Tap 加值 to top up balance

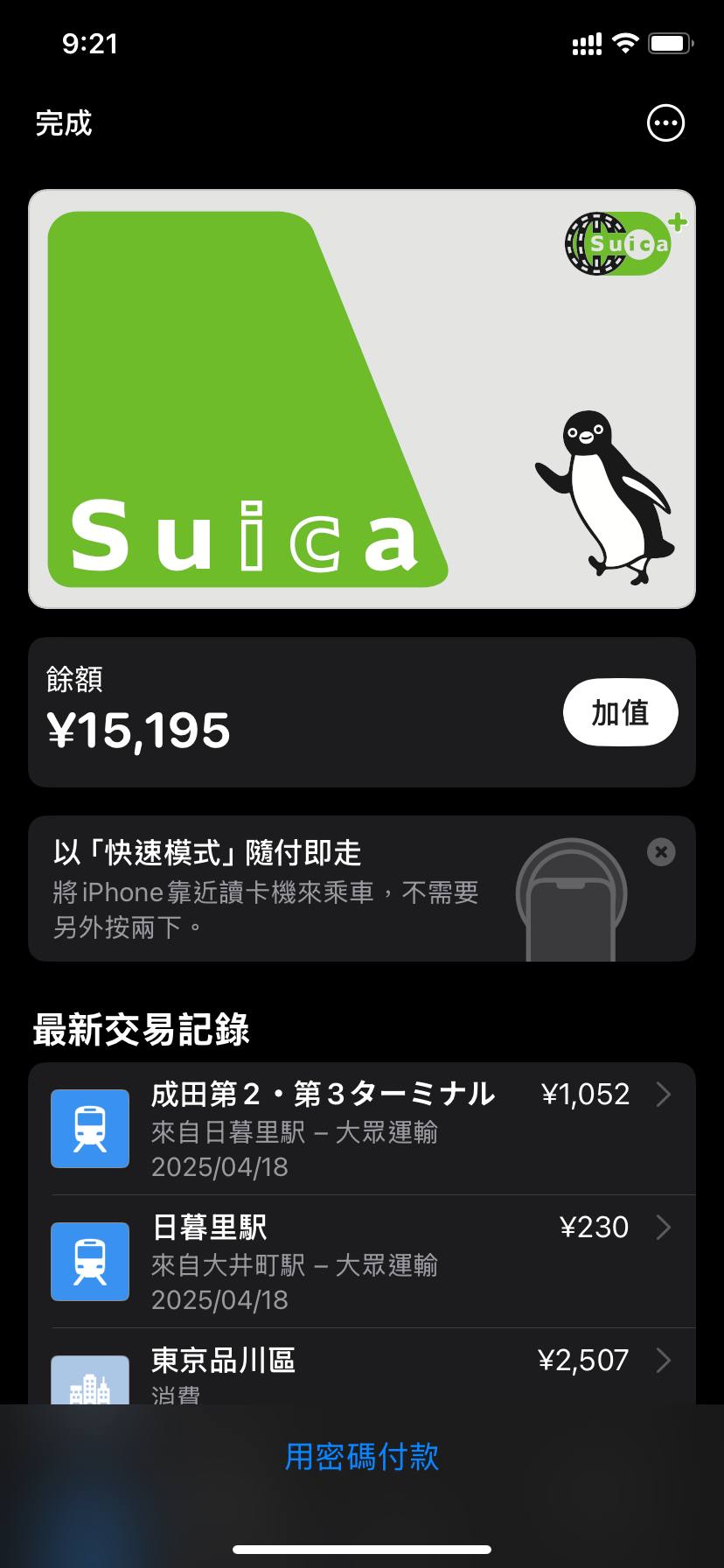tap(620, 712)
